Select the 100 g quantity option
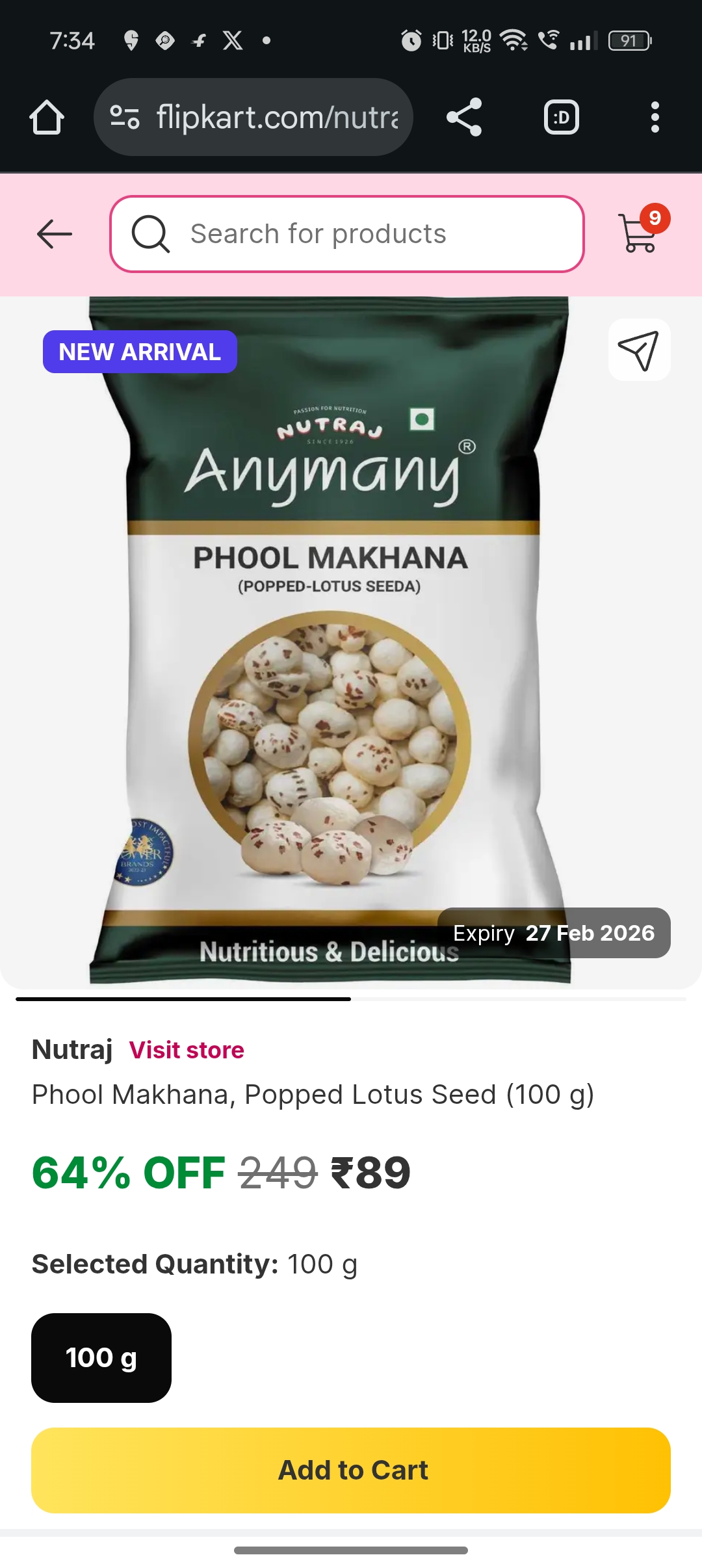The image size is (702, 1568). click(101, 1357)
